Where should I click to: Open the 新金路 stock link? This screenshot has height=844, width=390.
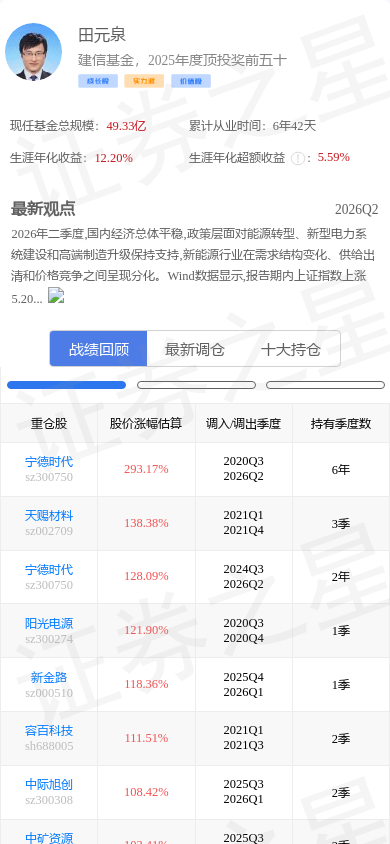click(x=49, y=677)
